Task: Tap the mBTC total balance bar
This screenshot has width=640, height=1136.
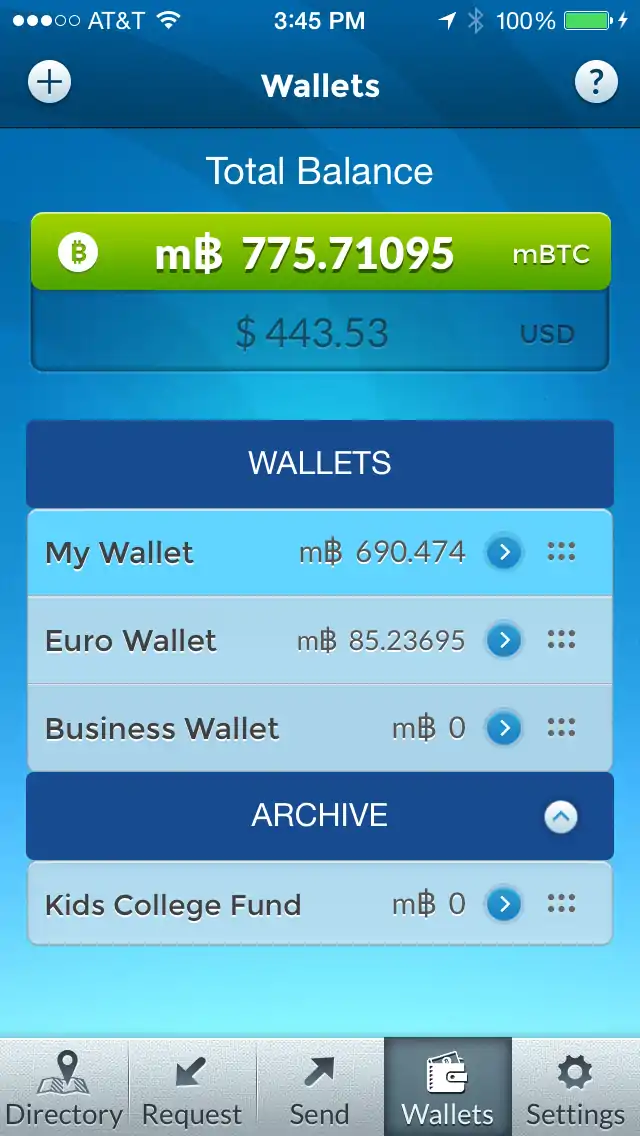Action: click(320, 254)
